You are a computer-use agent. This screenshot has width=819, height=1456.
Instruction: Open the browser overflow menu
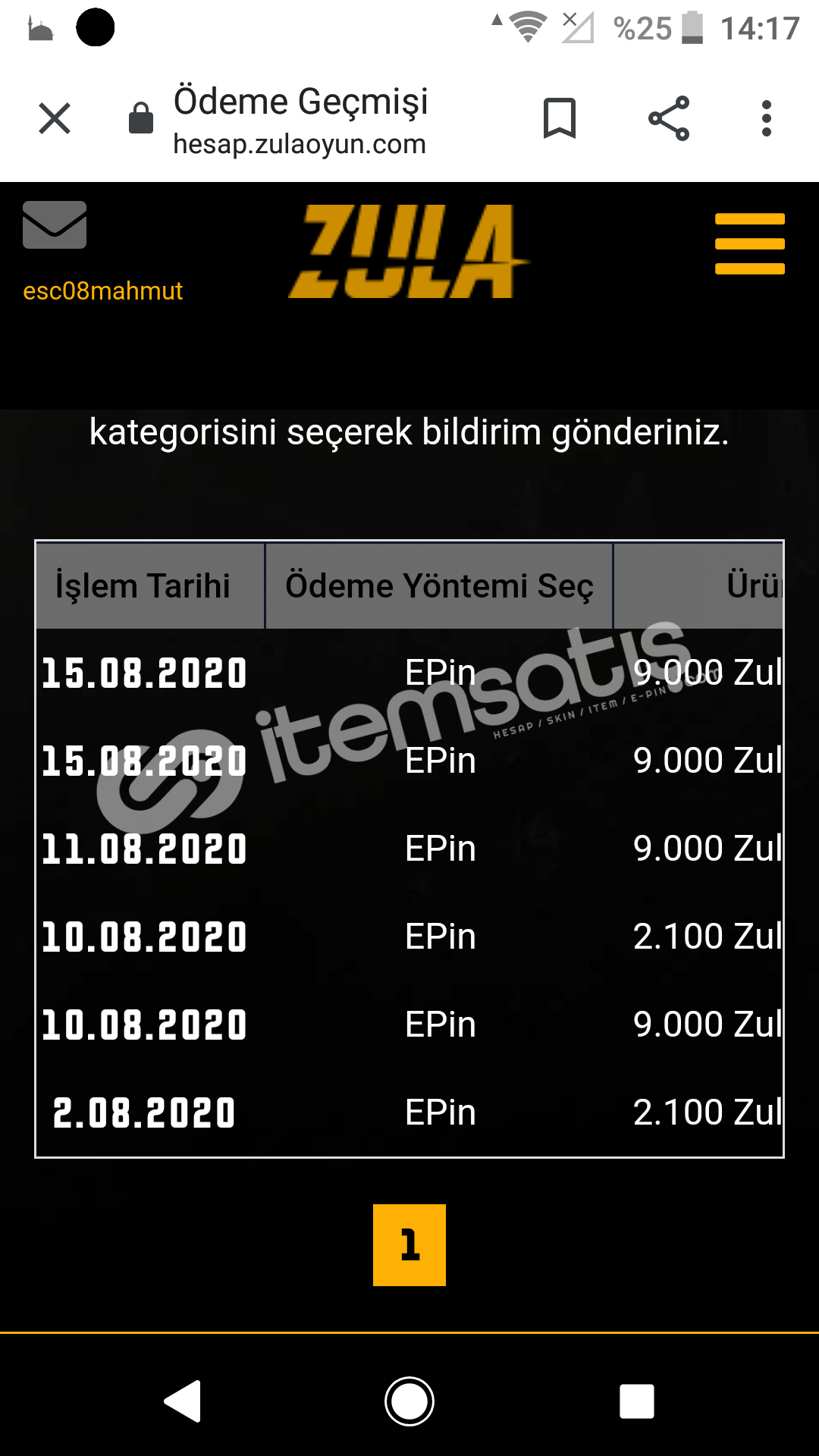[x=767, y=118]
